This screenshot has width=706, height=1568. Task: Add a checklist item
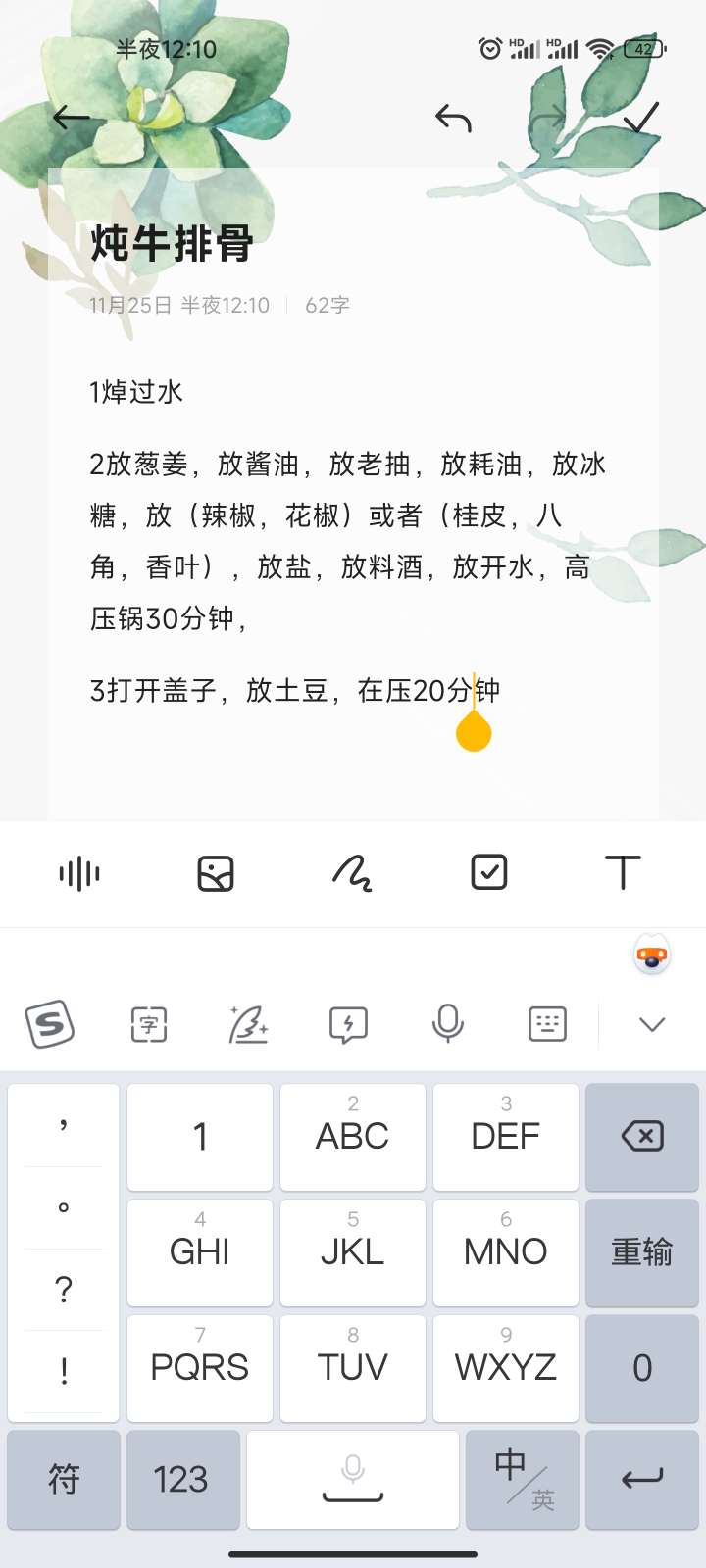[x=488, y=872]
